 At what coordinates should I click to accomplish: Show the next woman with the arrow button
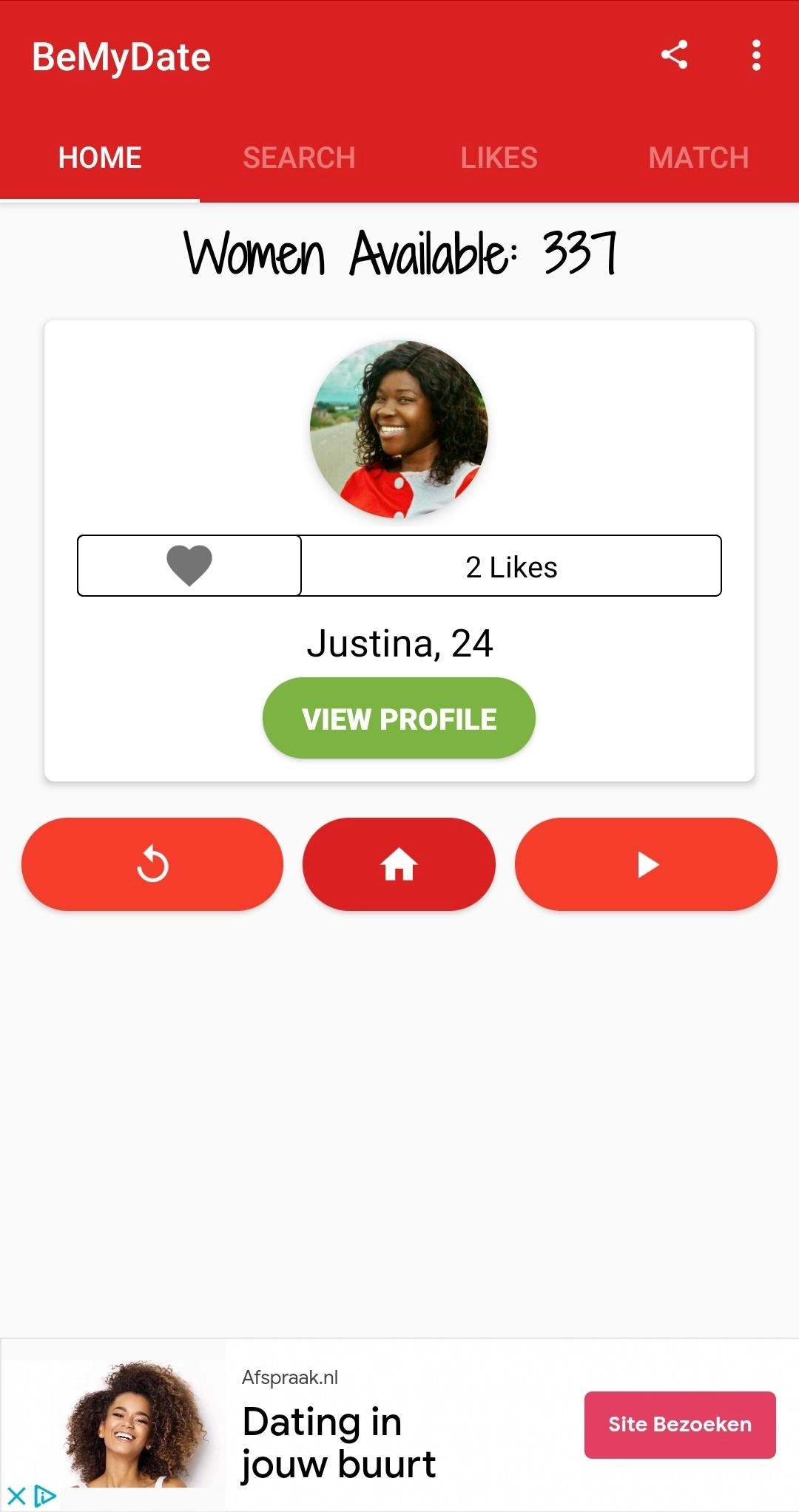point(646,864)
